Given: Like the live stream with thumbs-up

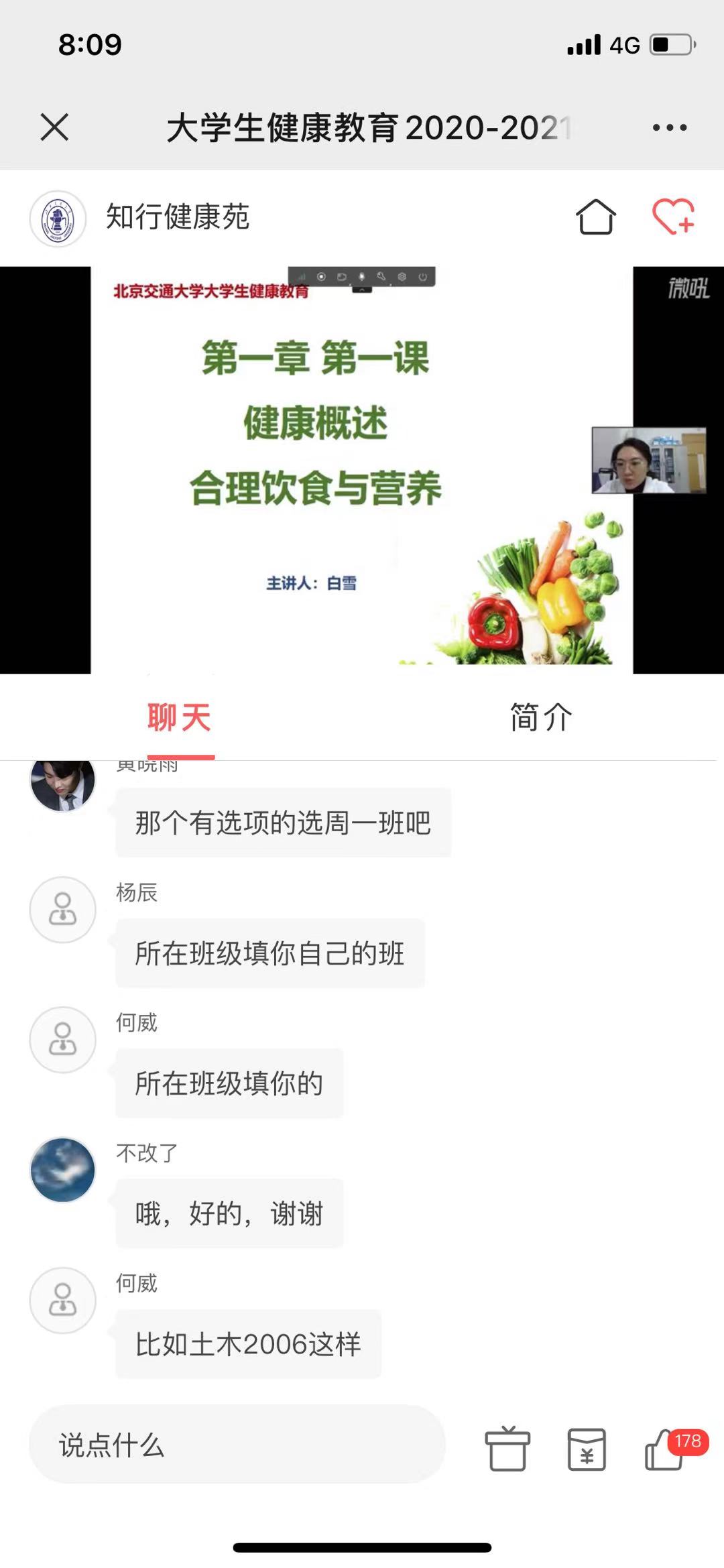Looking at the screenshot, I should pos(665,1449).
